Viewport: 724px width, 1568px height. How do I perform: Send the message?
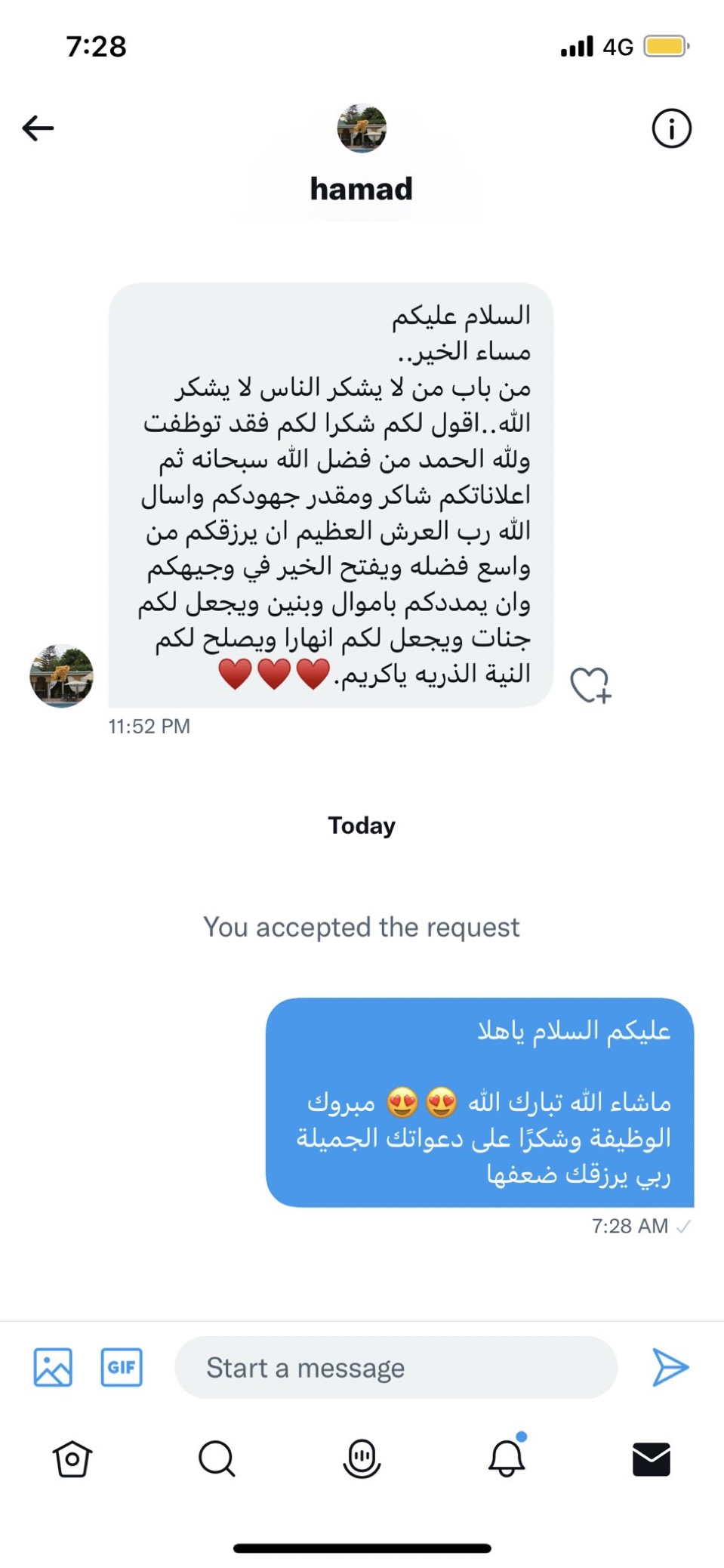tap(670, 1367)
